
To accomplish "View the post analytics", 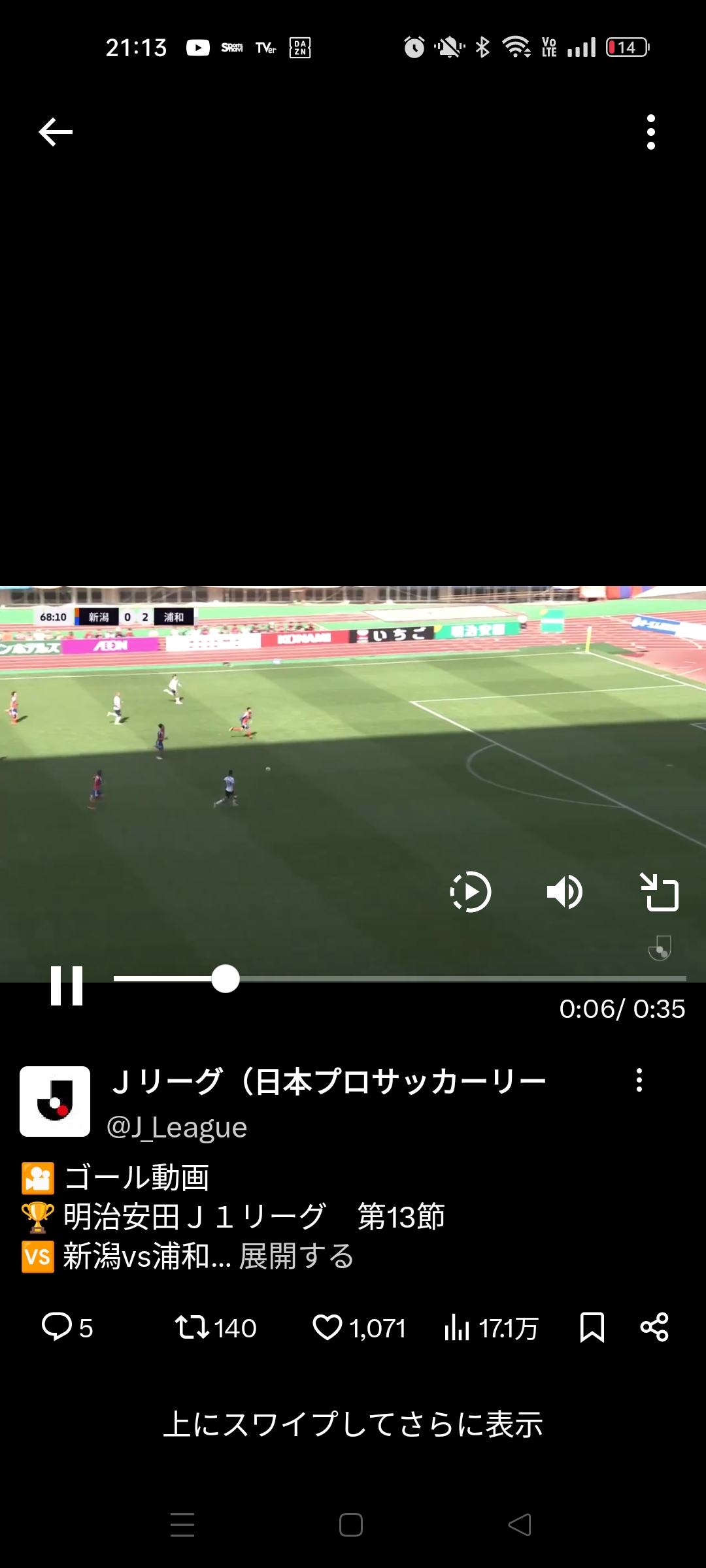I will point(490,1328).
